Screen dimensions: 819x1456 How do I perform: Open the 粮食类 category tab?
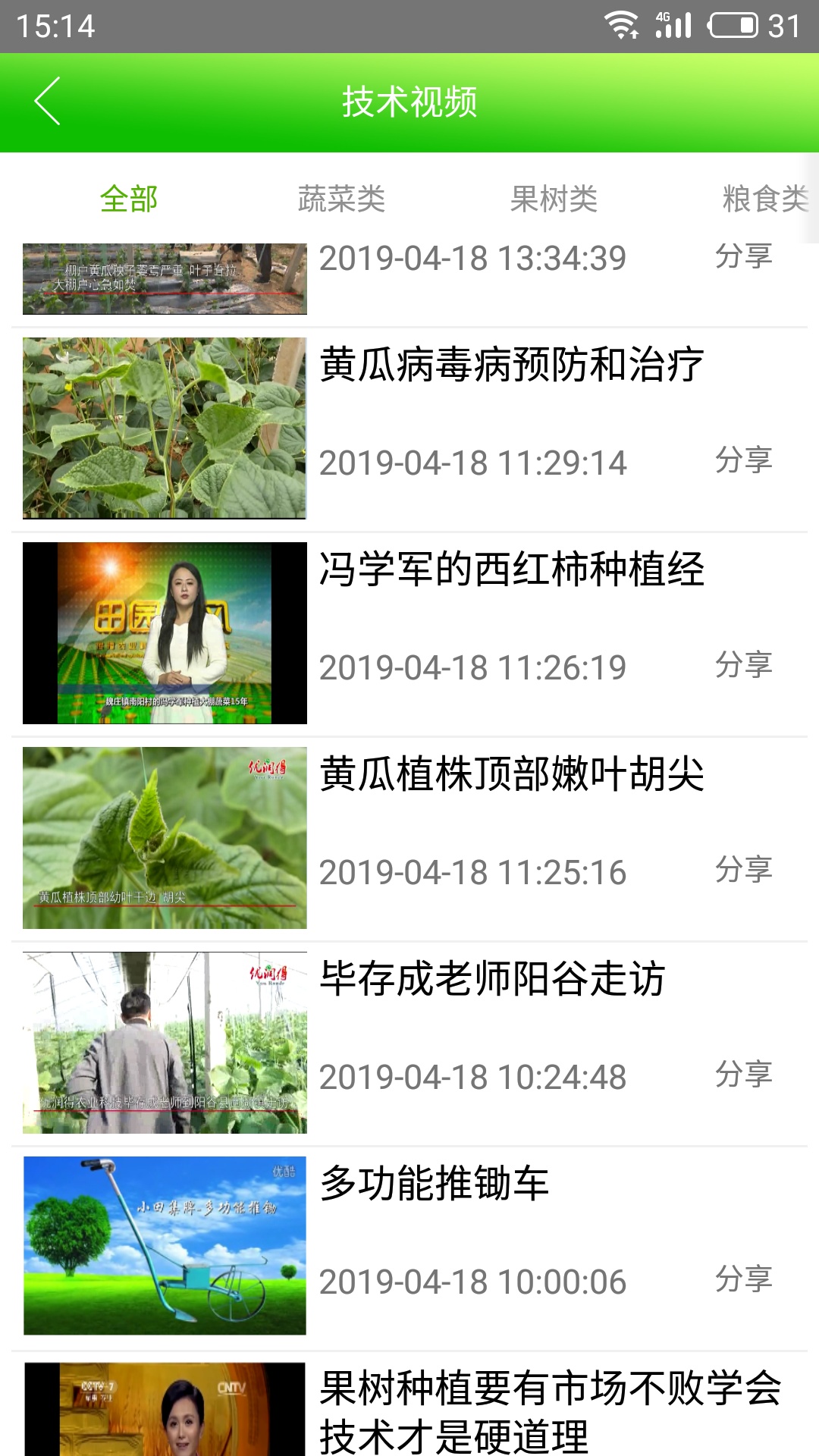pyautogui.click(x=764, y=199)
